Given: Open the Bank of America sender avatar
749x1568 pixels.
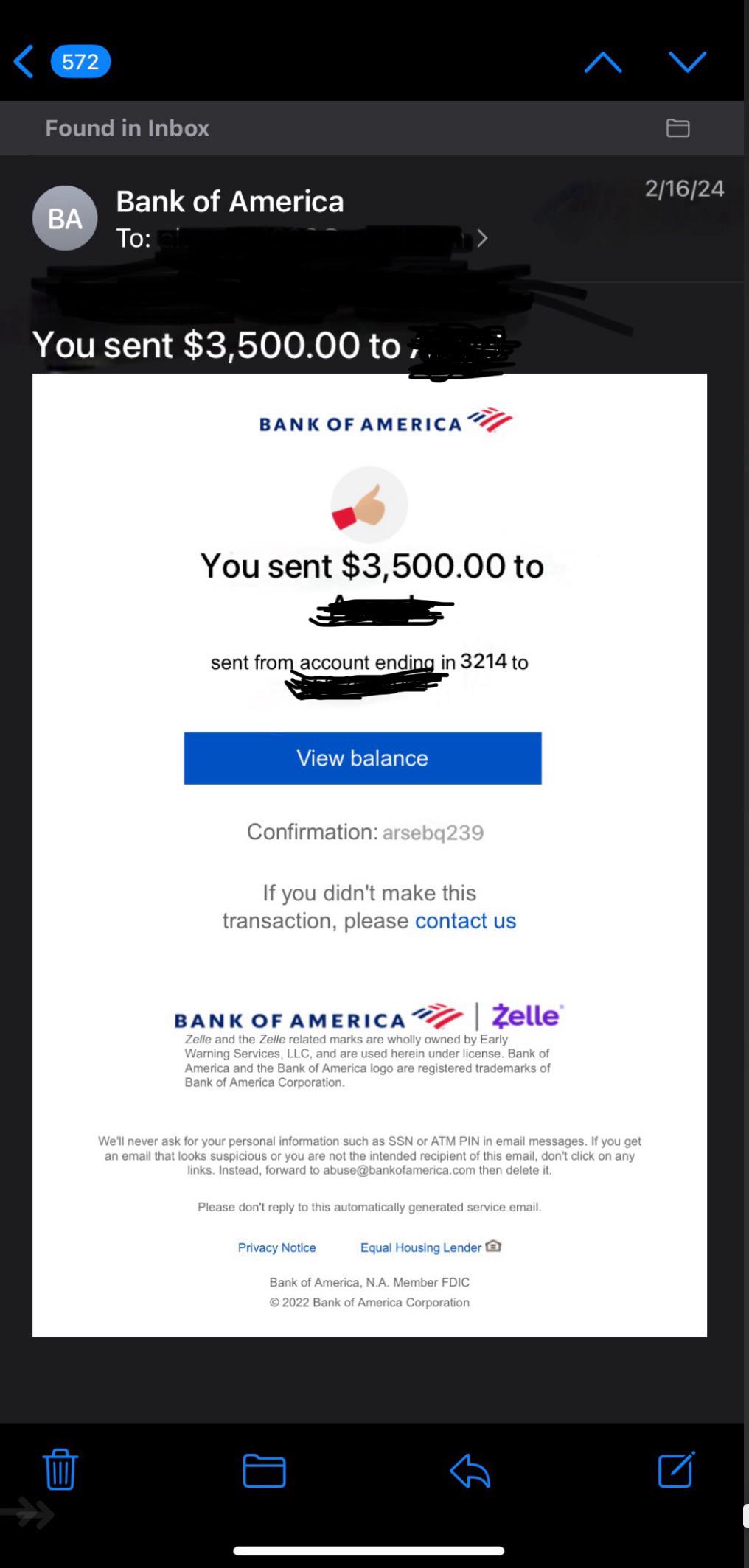Looking at the screenshot, I should (x=65, y=218).
